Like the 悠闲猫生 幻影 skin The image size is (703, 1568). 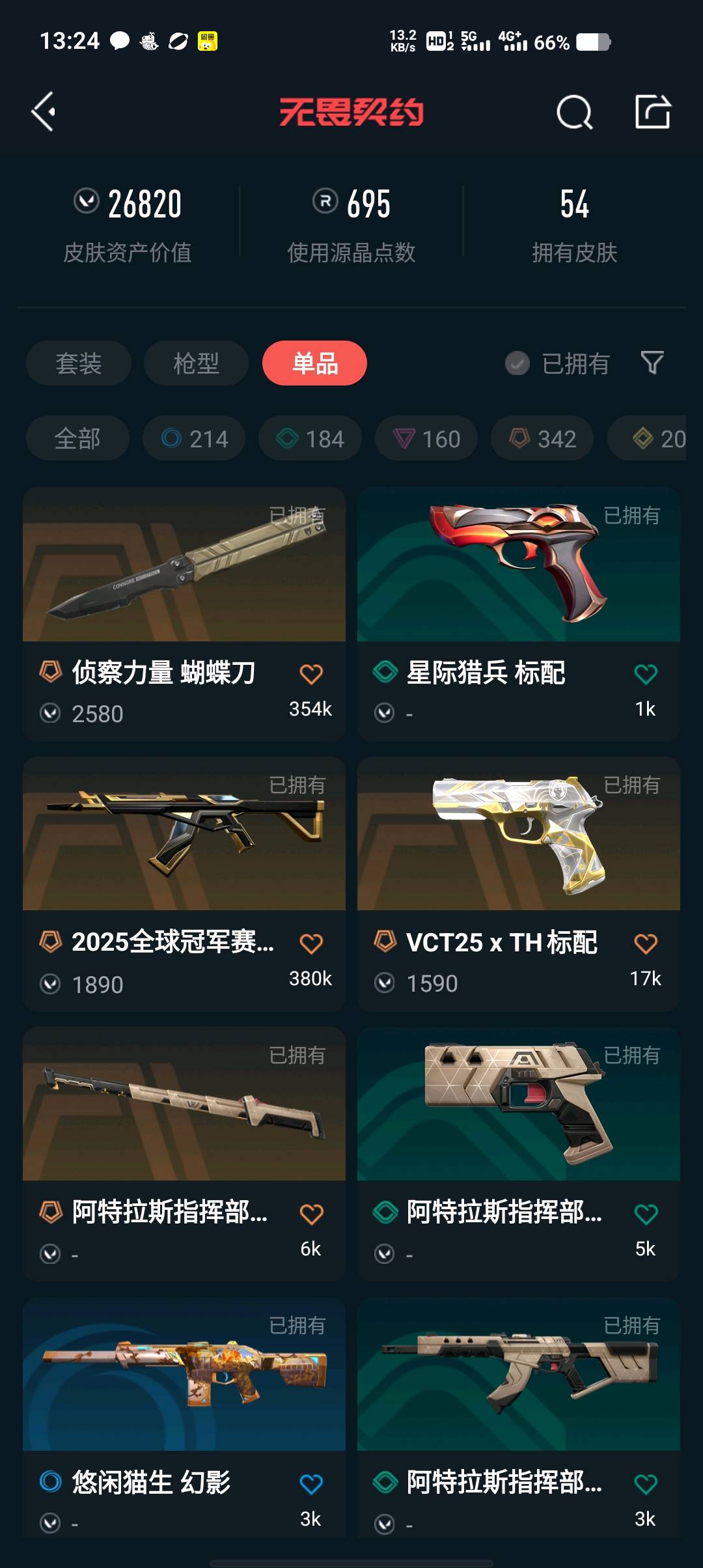tap(311, 1484)
